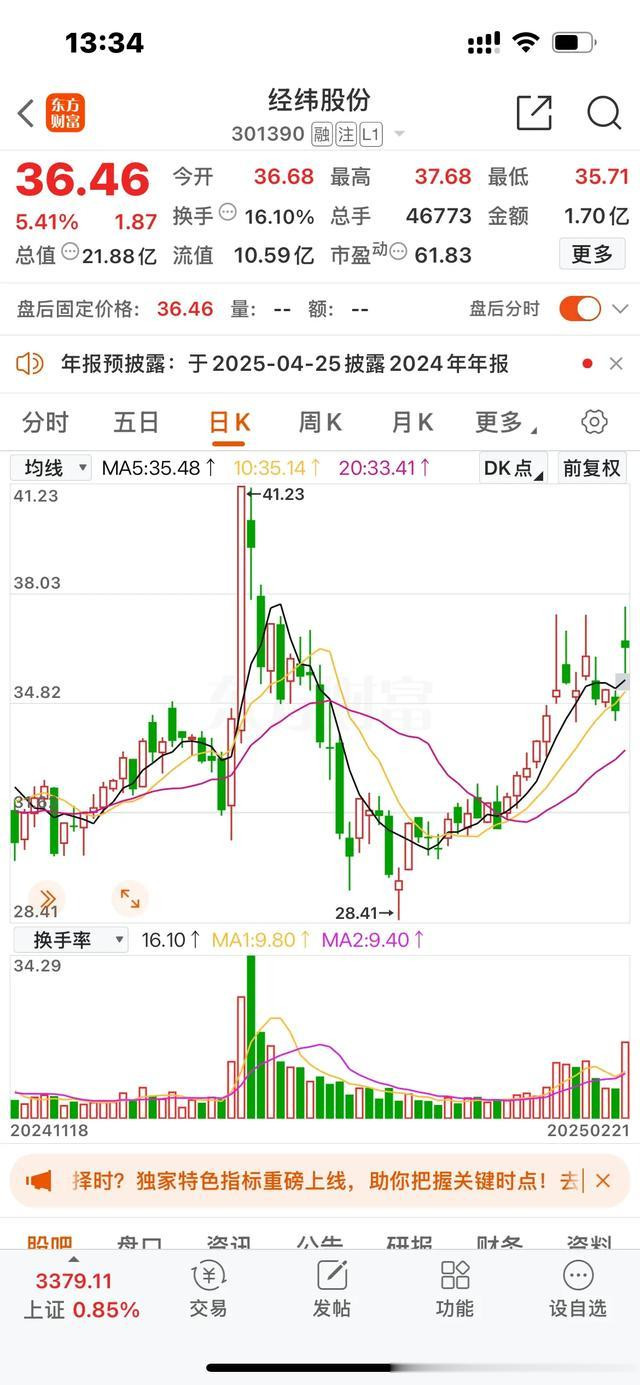Open the search magnifier icon
This screenshot has width=640, height=1385.
[604, 113]
